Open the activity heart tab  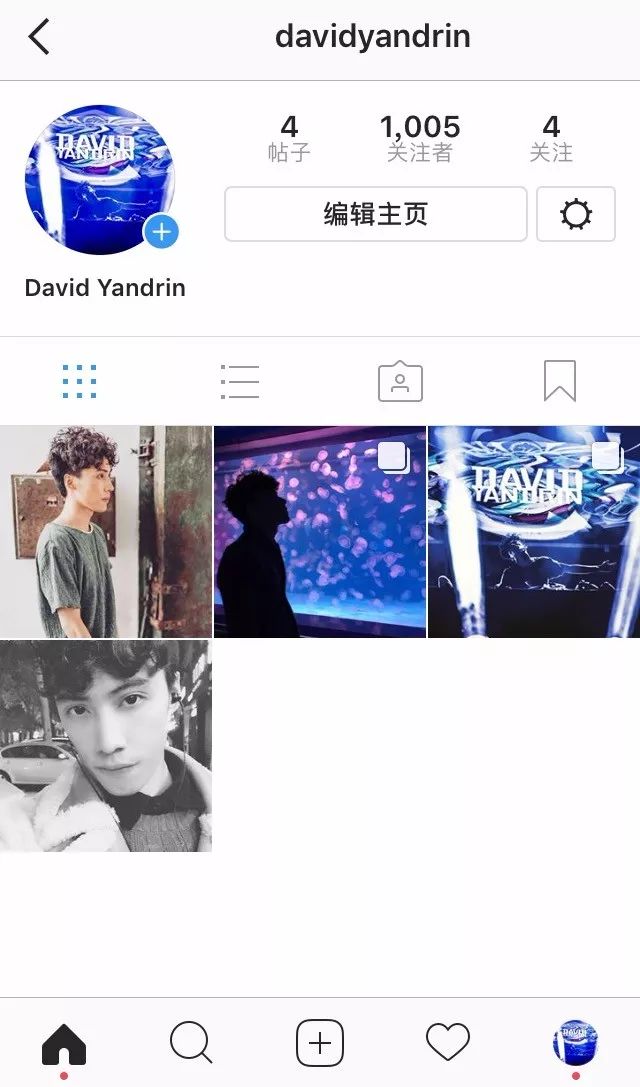pyautogui.click(x=448, y=1044)
